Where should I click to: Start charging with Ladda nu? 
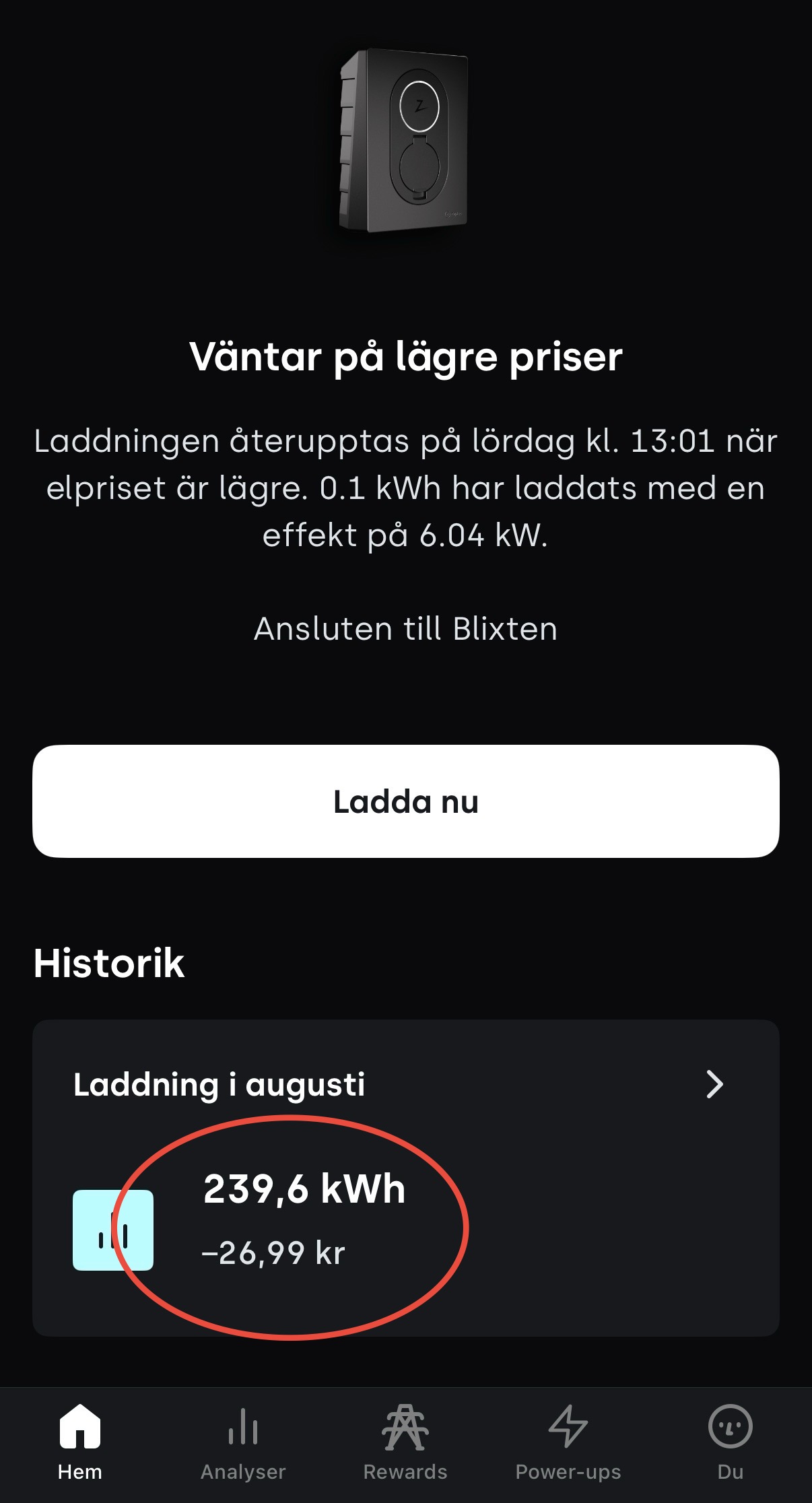(x=405, y=801)
